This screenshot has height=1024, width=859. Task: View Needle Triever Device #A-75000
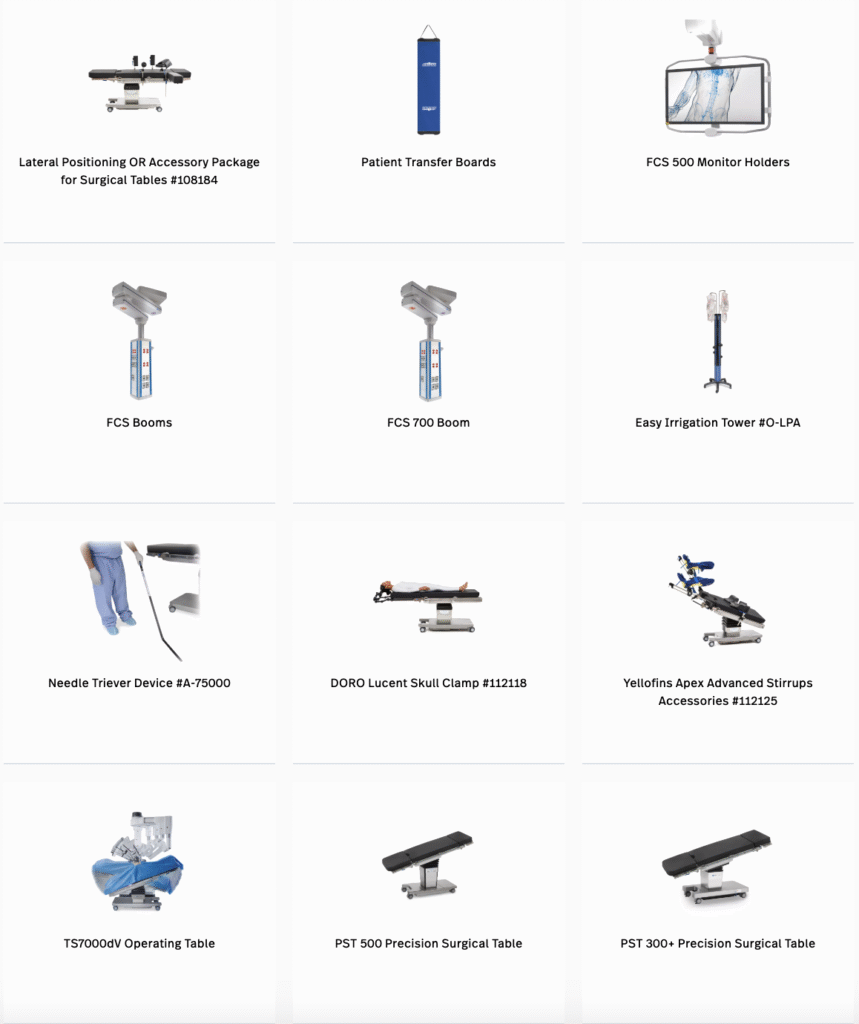tap(139, 683)
